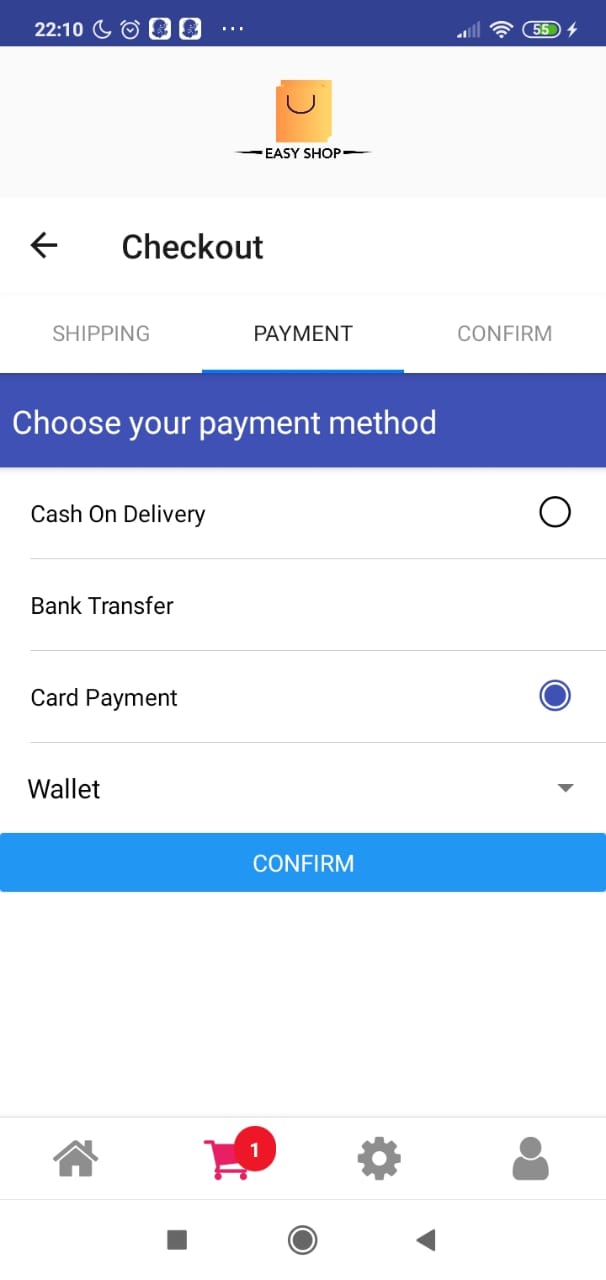
Task: Go back from the Checkout screen
Action: coord(44,245)
